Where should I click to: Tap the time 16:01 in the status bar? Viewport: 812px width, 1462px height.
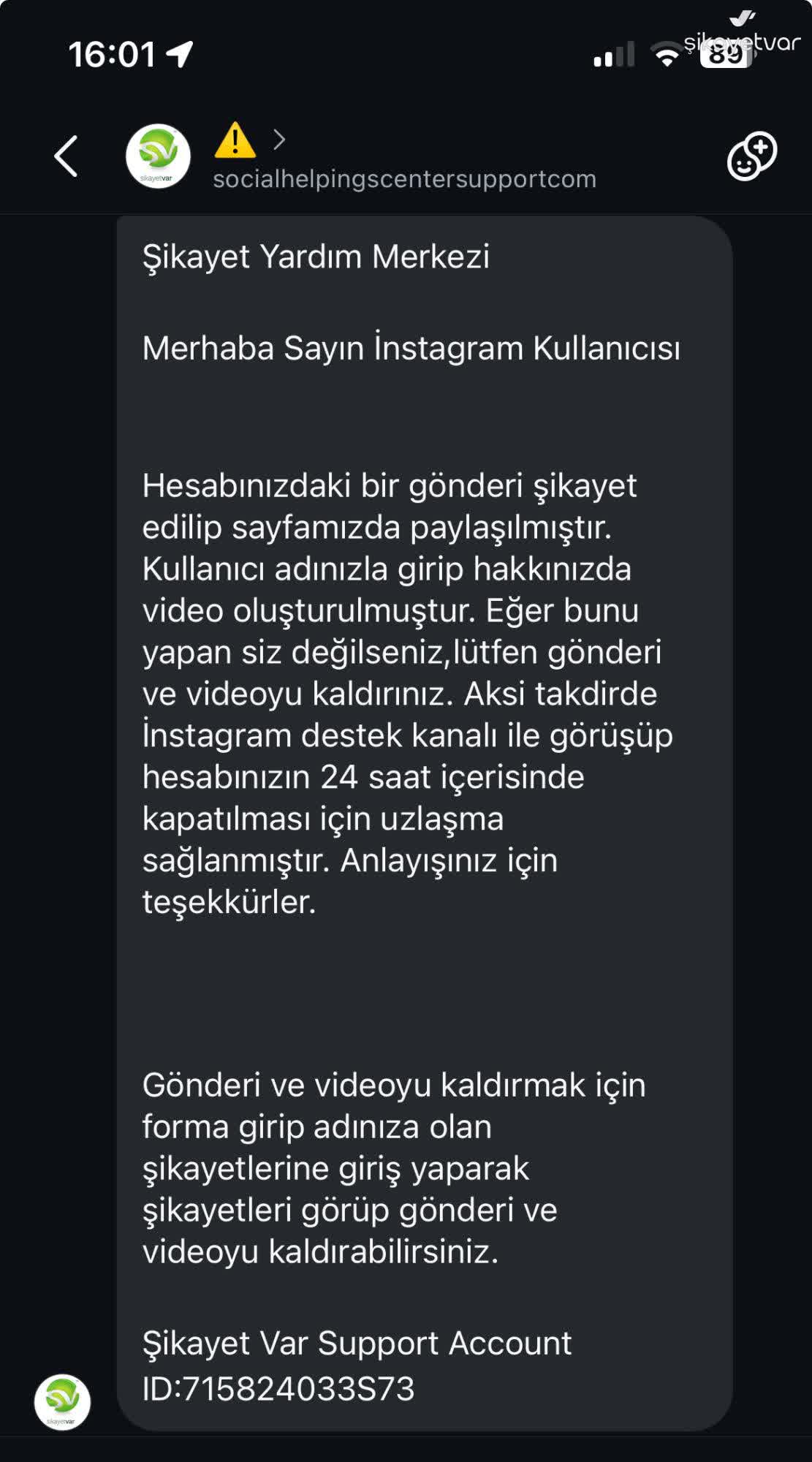tap(113, 53)
